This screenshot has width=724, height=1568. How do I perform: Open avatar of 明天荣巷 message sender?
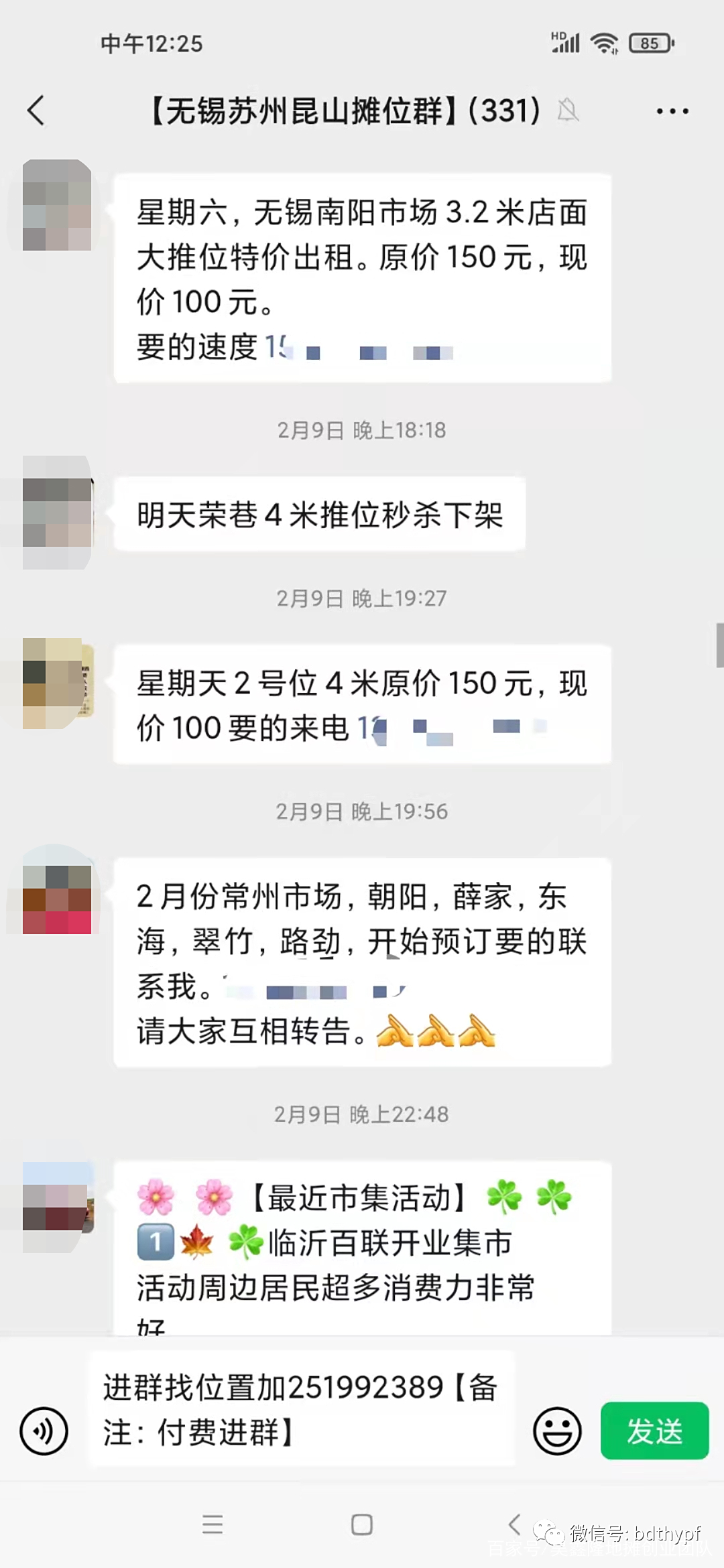click(57, 513)
